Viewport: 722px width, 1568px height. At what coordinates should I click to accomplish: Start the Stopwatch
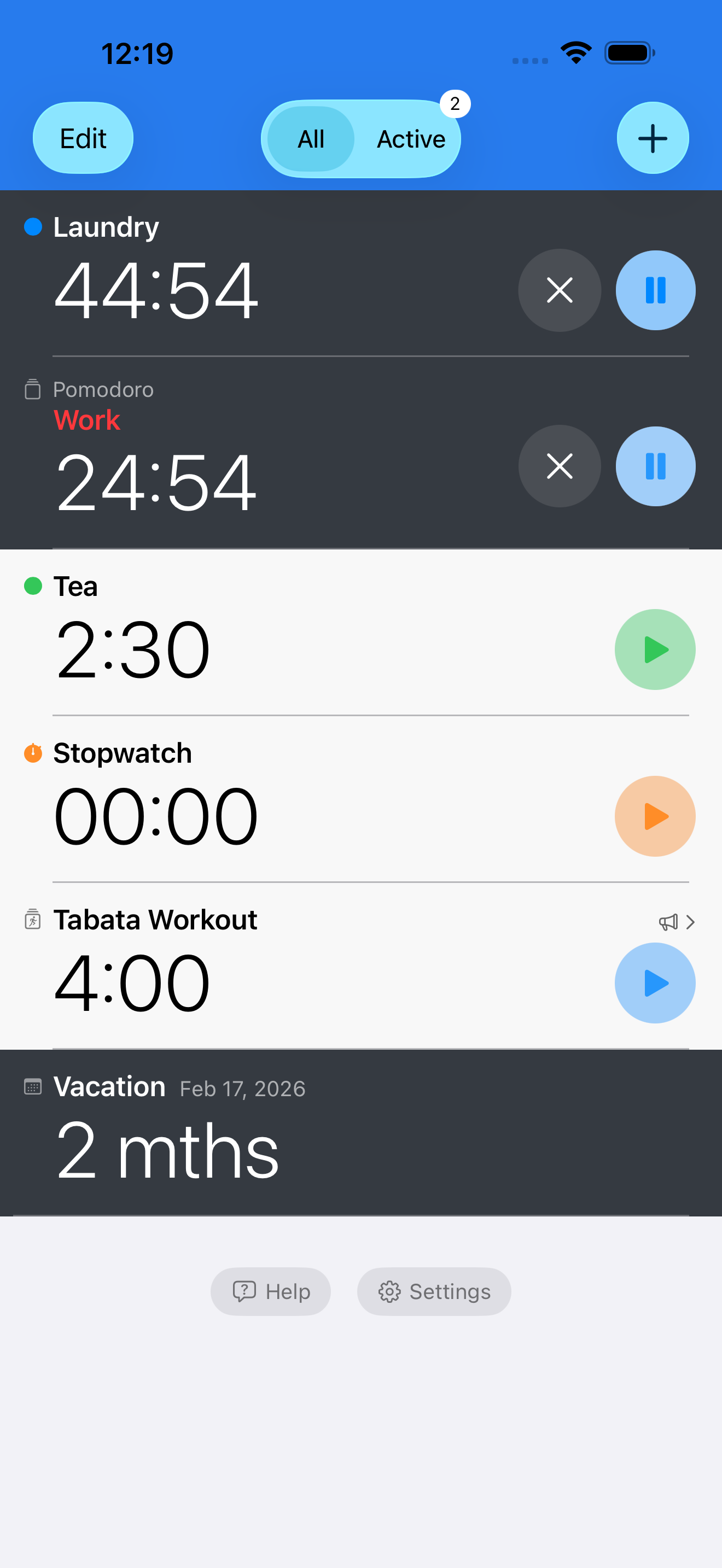[655, 816]
